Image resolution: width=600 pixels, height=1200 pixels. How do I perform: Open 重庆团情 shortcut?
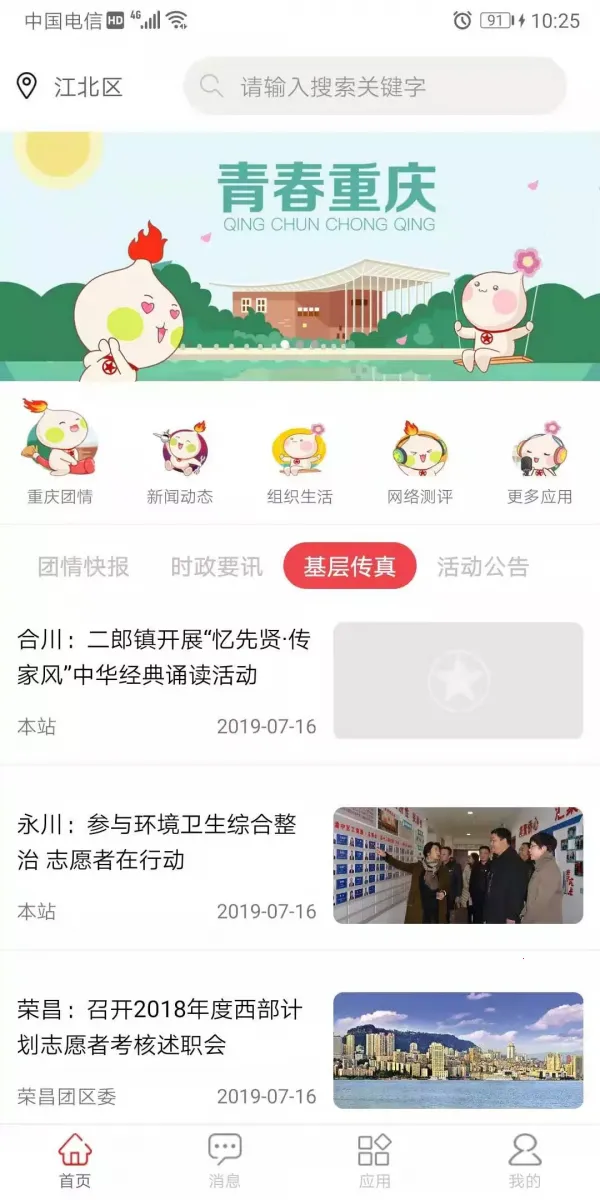[x=60, y=462]
